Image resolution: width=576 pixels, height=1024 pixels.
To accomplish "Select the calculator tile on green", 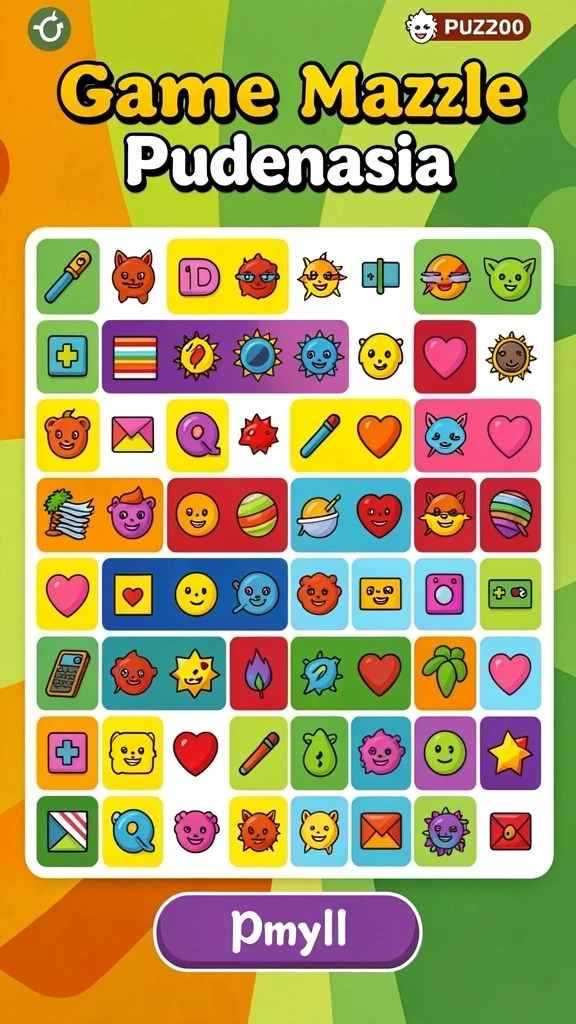I will click(x=67, y=674).
